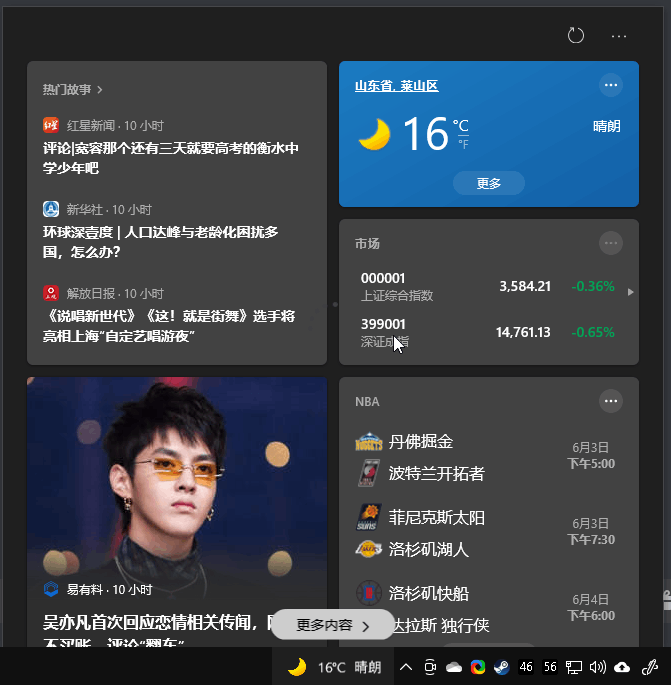Image resolution: width=671 pixels, height=685 pixels.
Task: Read the 红星新闻 story on 衡水中学少年
Action: click(x=171, y=158)
